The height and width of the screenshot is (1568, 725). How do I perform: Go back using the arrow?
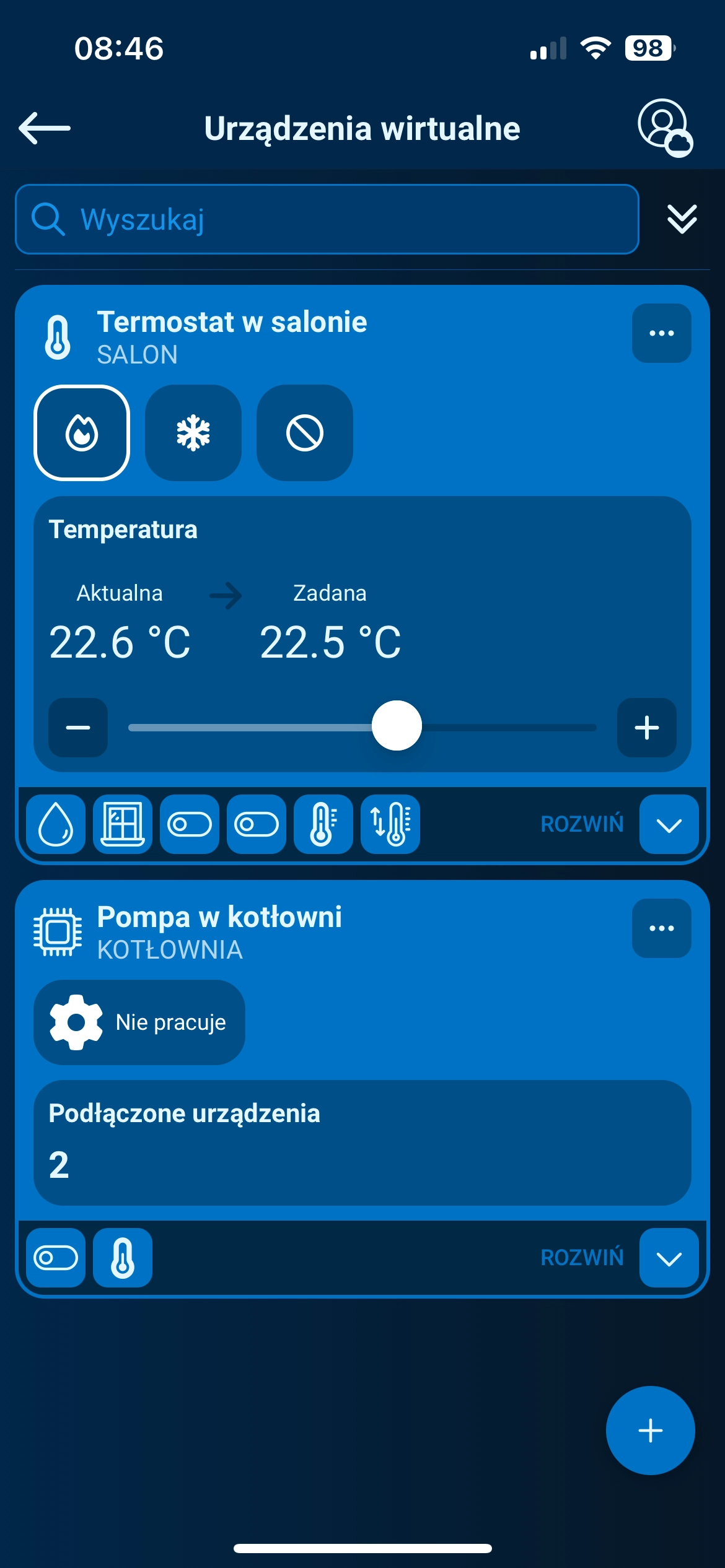[x=45, y=128]
